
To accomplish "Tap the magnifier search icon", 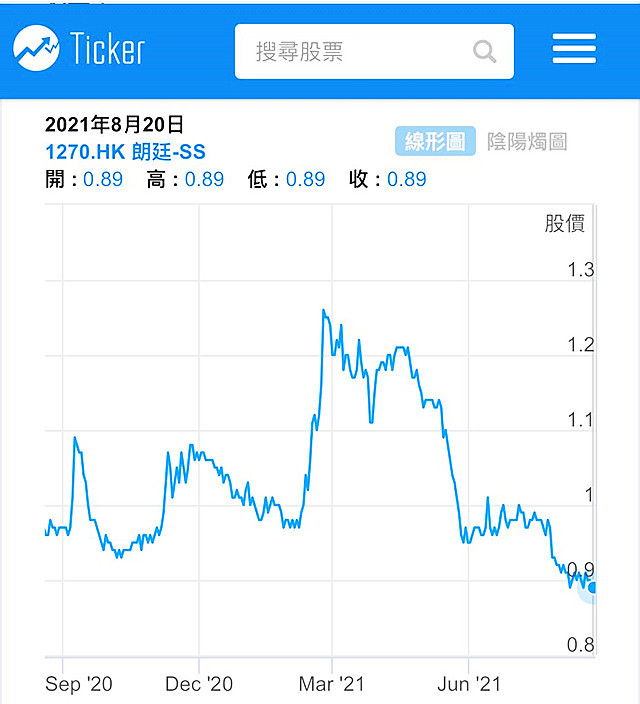I will 485,52.
